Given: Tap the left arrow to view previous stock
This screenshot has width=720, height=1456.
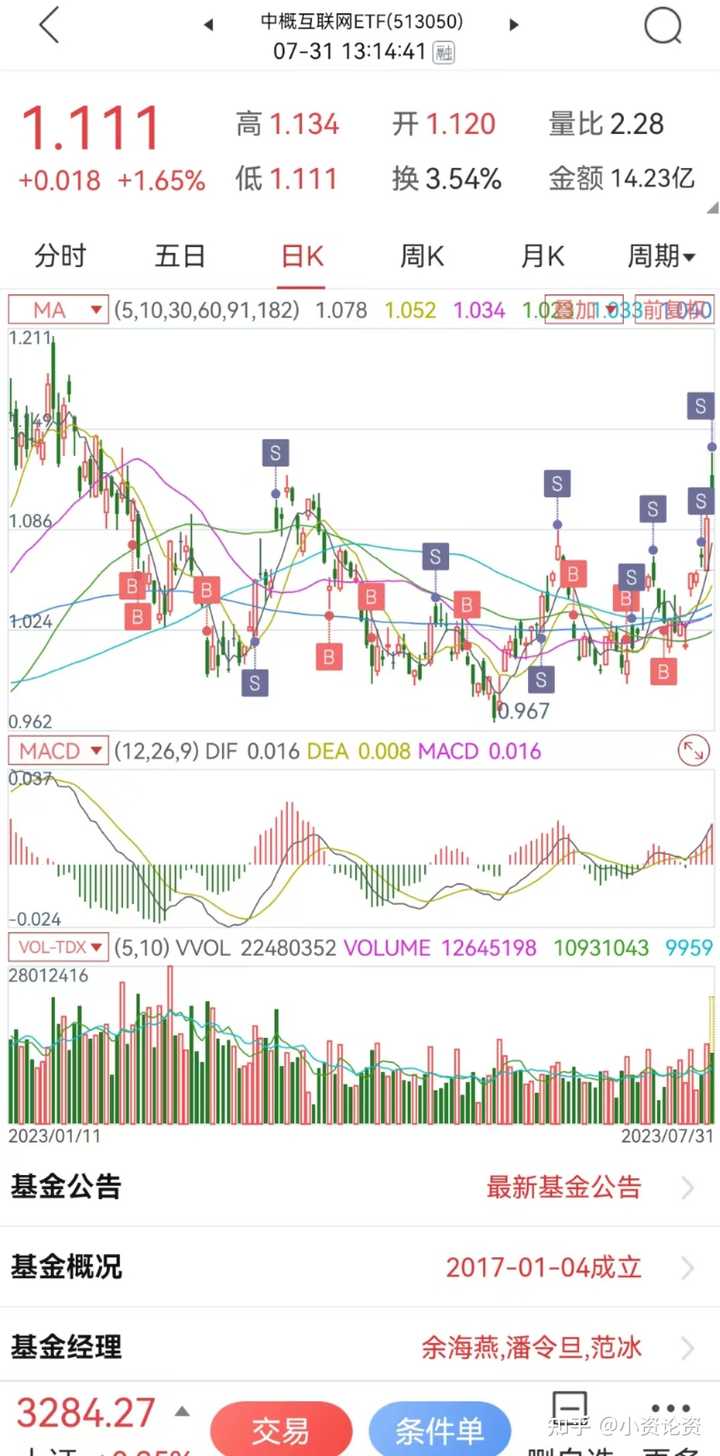Looking at the screenshot, I should 208,24.
